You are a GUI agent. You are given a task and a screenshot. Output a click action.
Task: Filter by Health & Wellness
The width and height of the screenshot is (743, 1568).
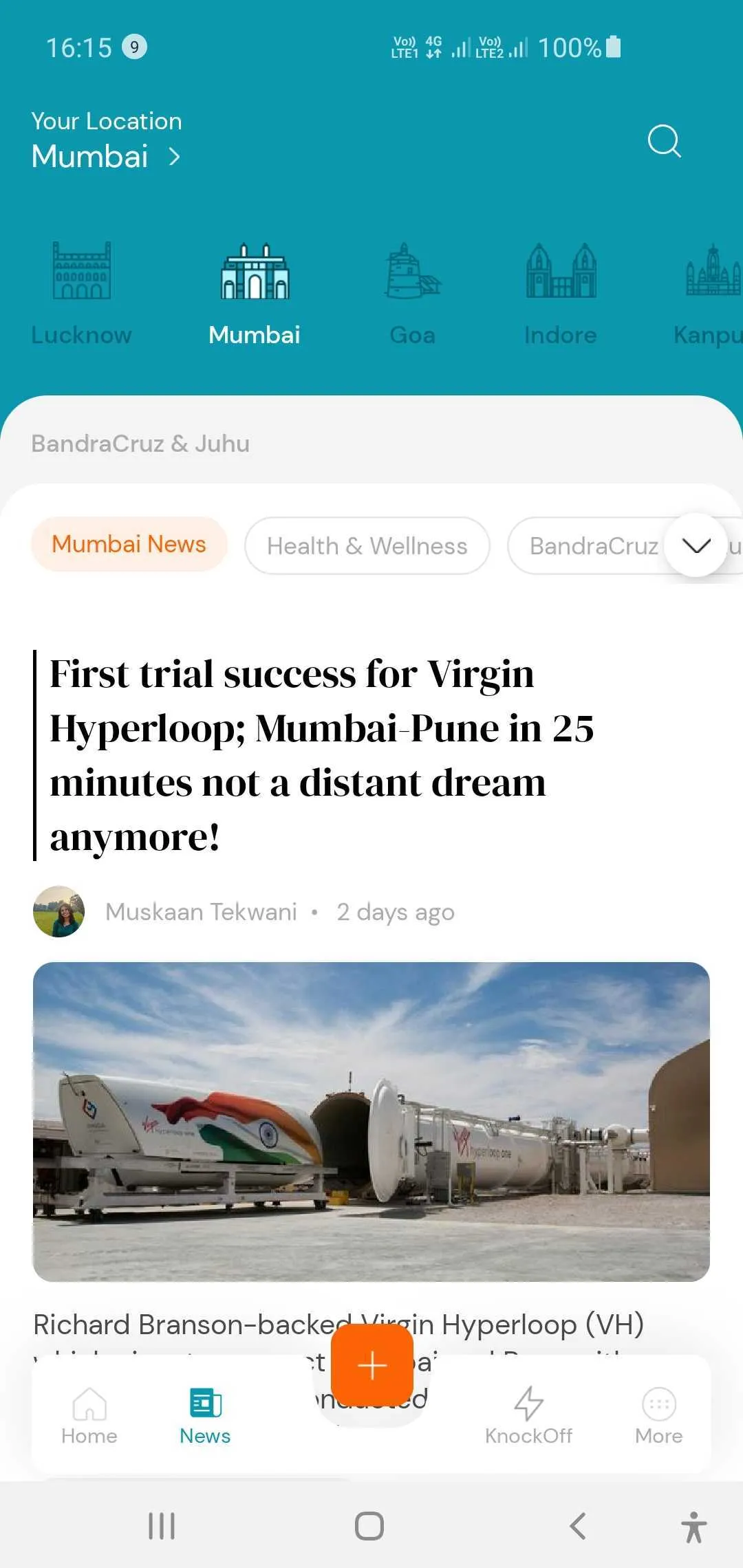coord(367,546)
